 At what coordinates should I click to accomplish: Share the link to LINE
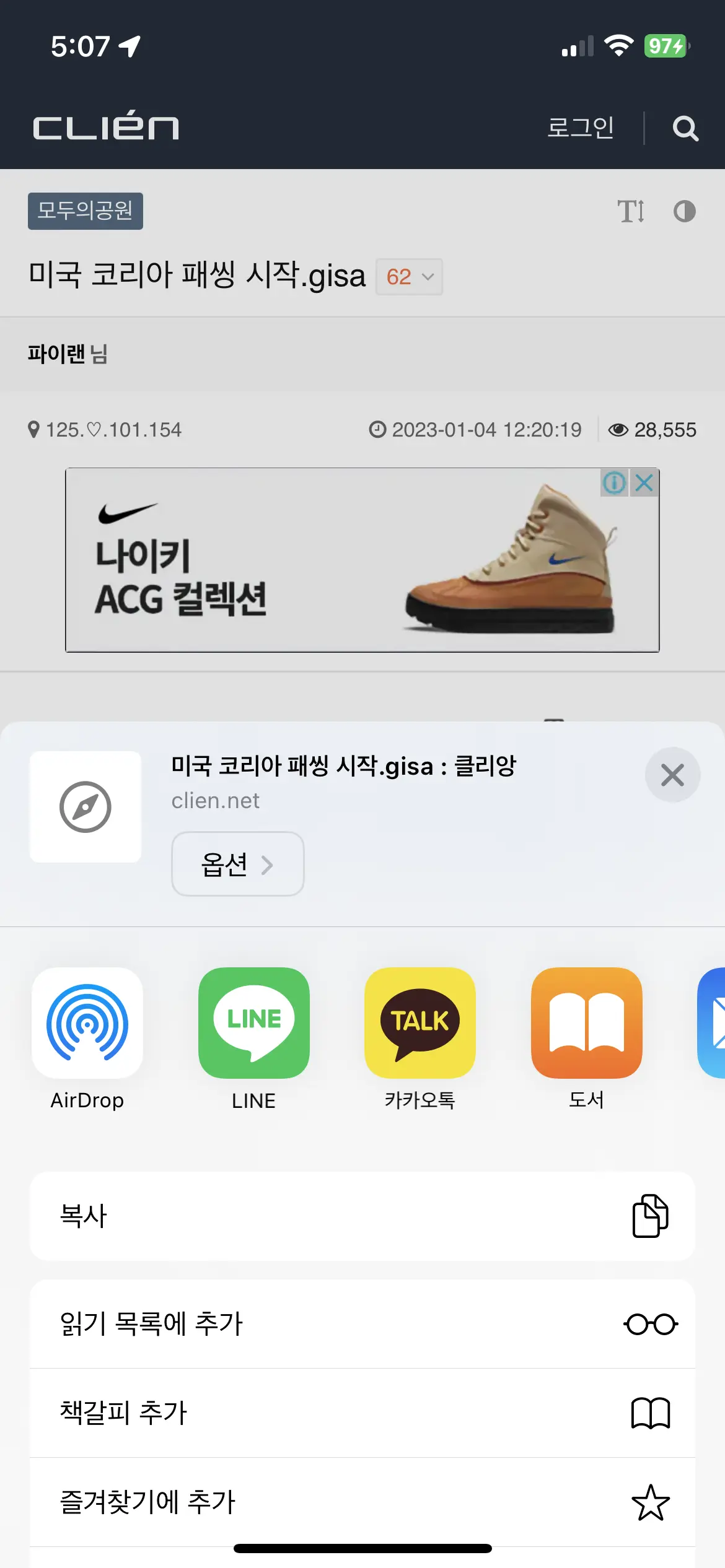pos(253,1024)
